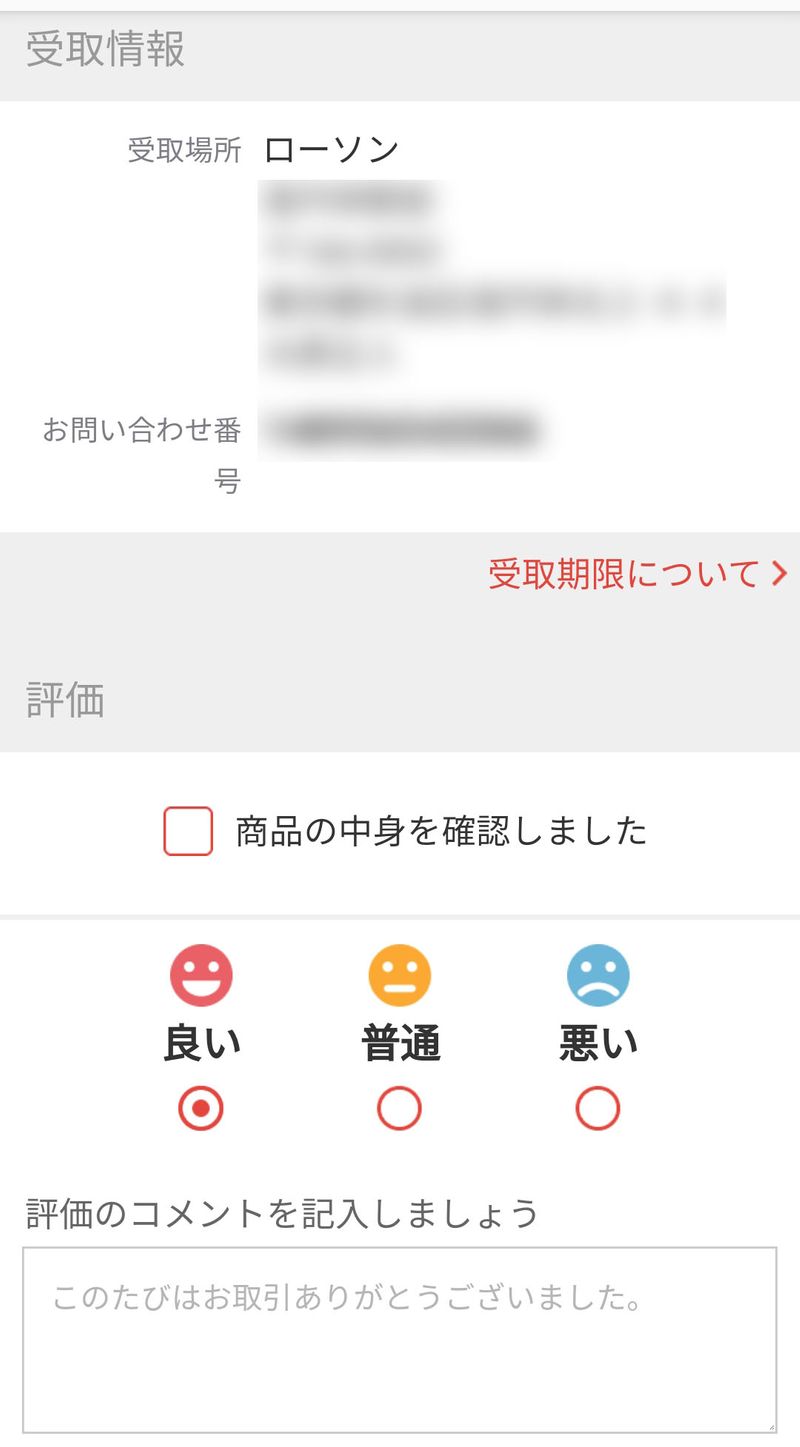This screenshot has width=800, height=1447.
Task: Rate the transaction as 悪い
Action: [598, 1108]
